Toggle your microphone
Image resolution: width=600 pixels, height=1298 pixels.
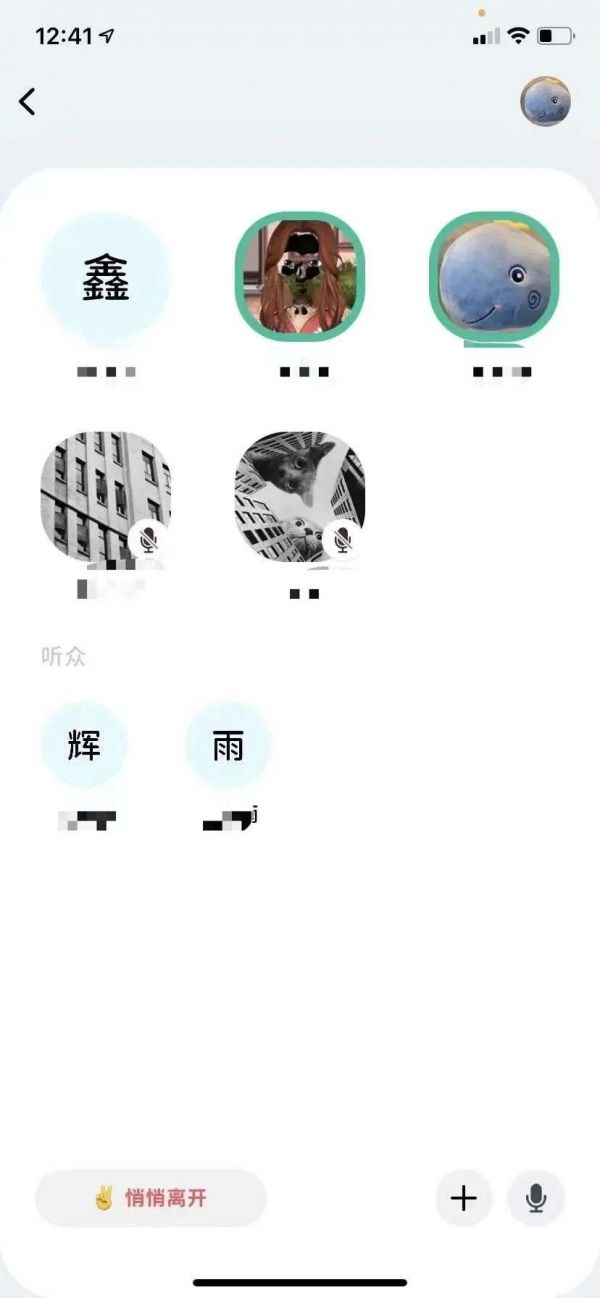click(x=536, y=1197)
